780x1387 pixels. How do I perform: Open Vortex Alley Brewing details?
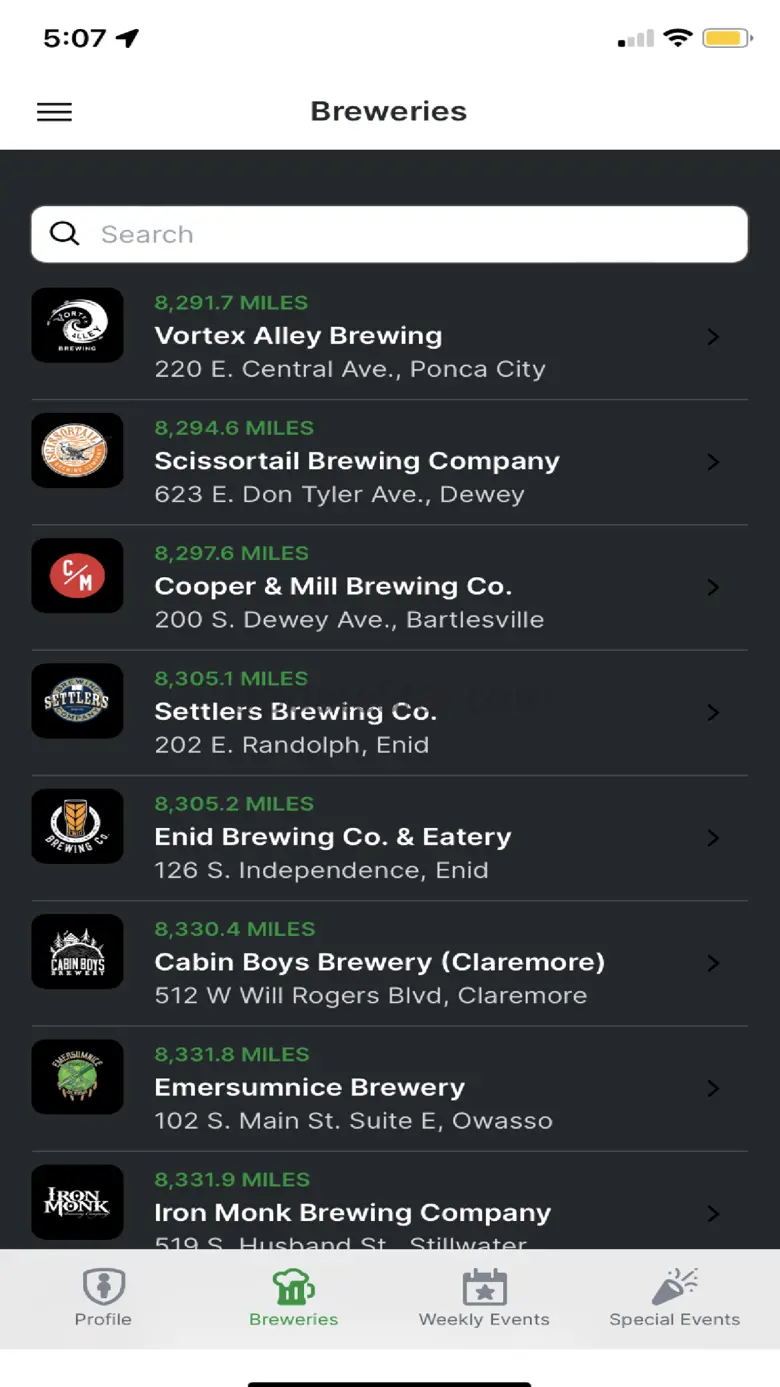coord(390,336)
